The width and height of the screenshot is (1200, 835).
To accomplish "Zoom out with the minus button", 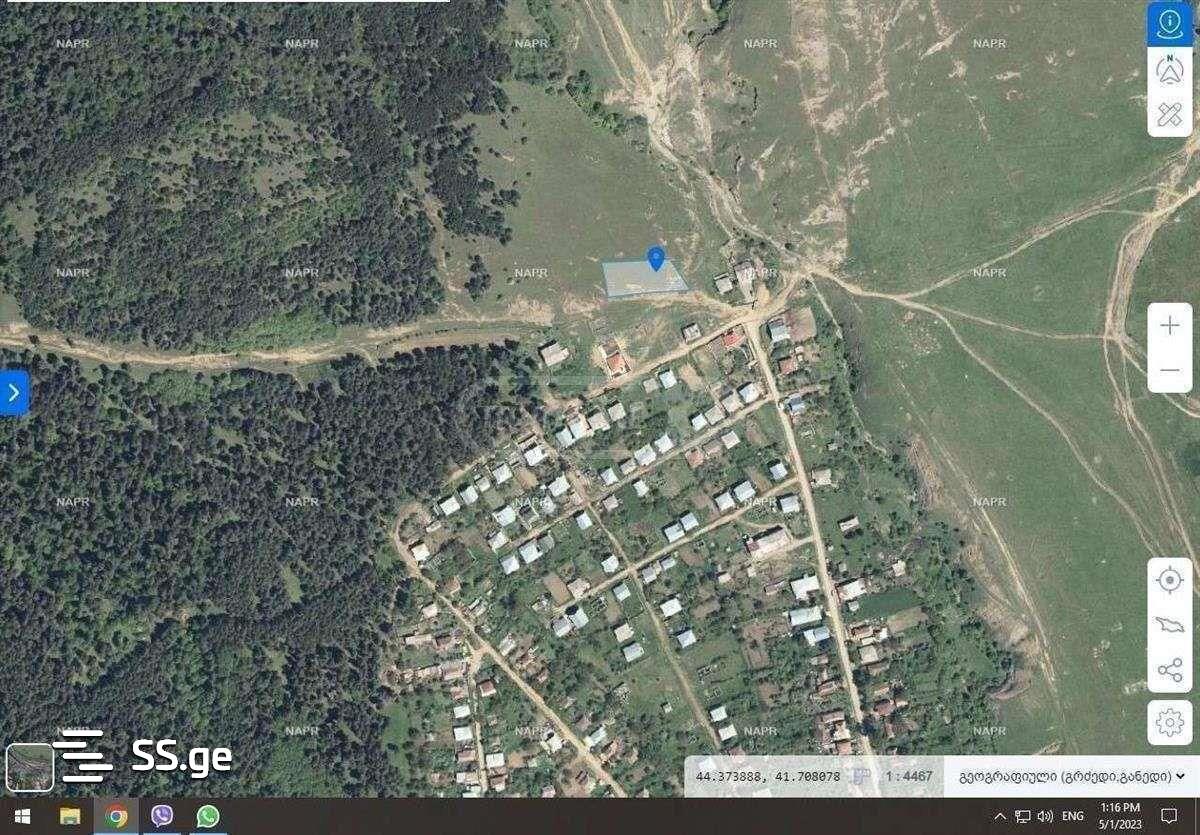I will (x=1169, y=370).
